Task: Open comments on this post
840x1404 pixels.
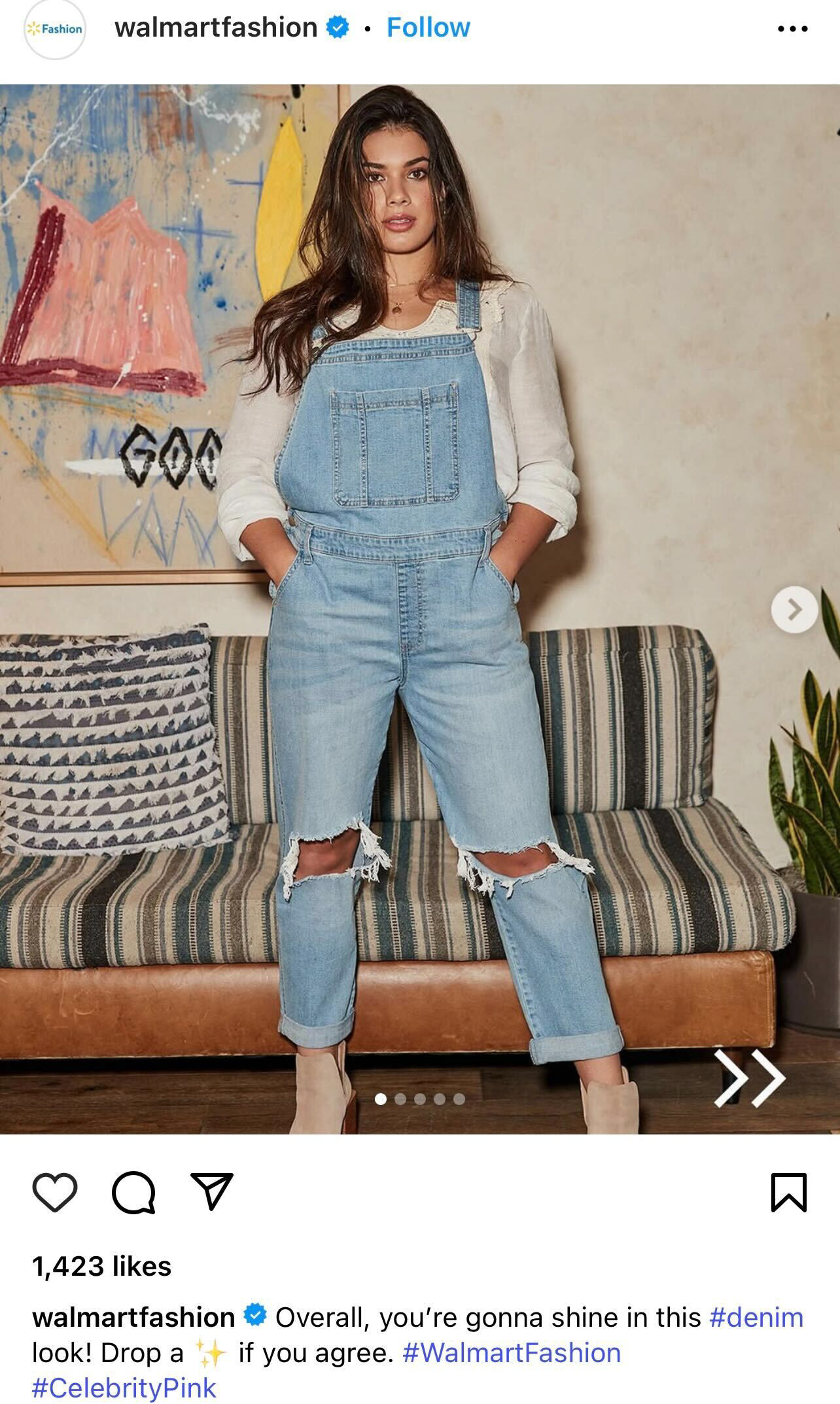Action: pyautogui.click(x=133, y=1192)
